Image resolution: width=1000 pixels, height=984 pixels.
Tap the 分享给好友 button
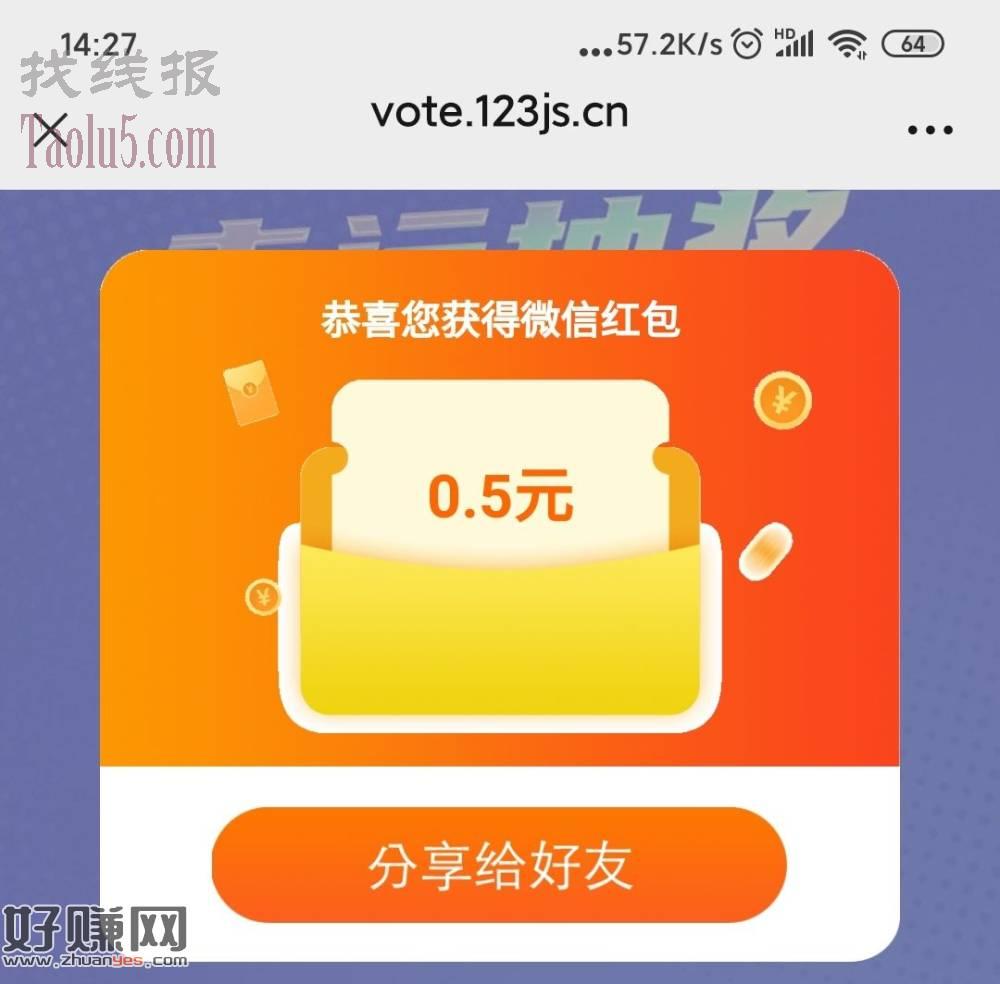(x=499, y=865)
